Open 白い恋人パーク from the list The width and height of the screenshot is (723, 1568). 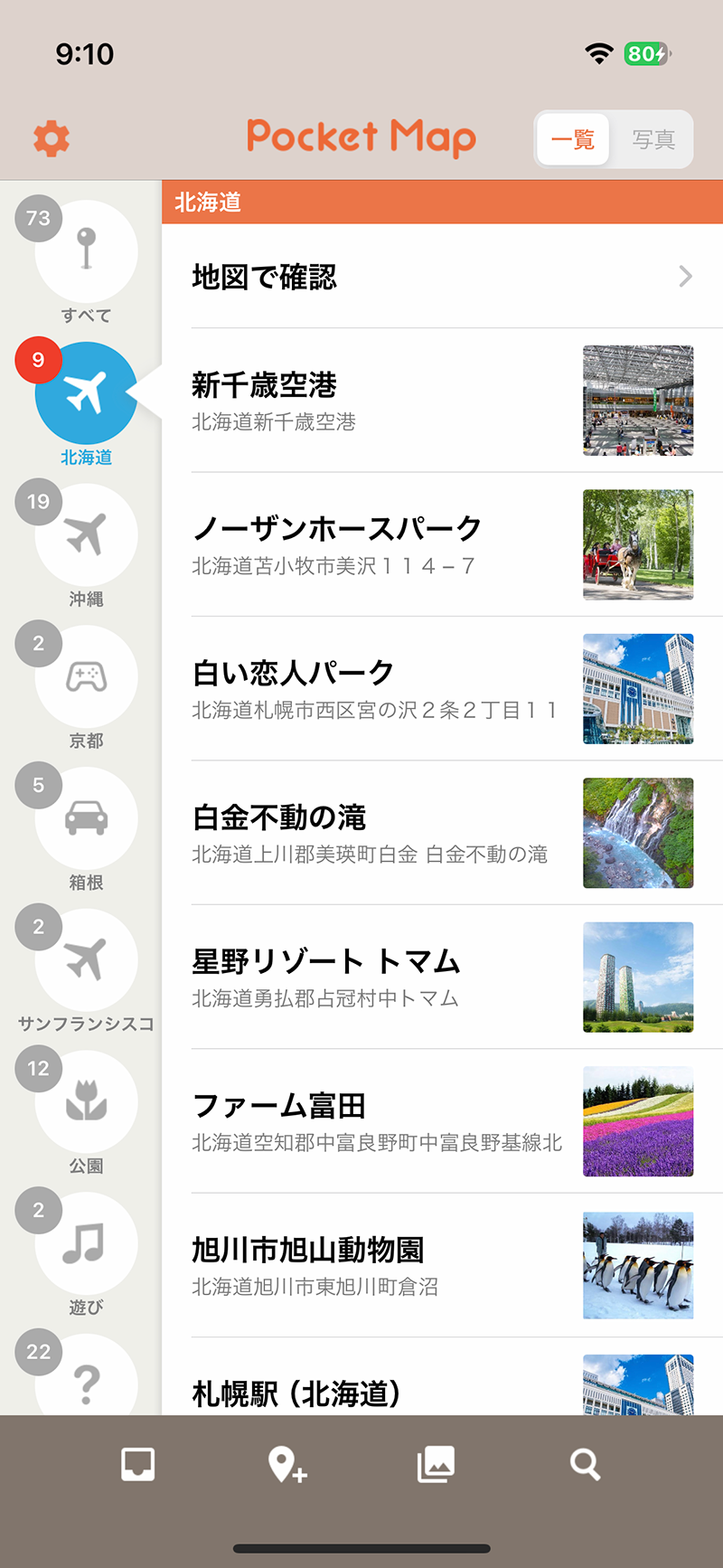tap(442, 689)
